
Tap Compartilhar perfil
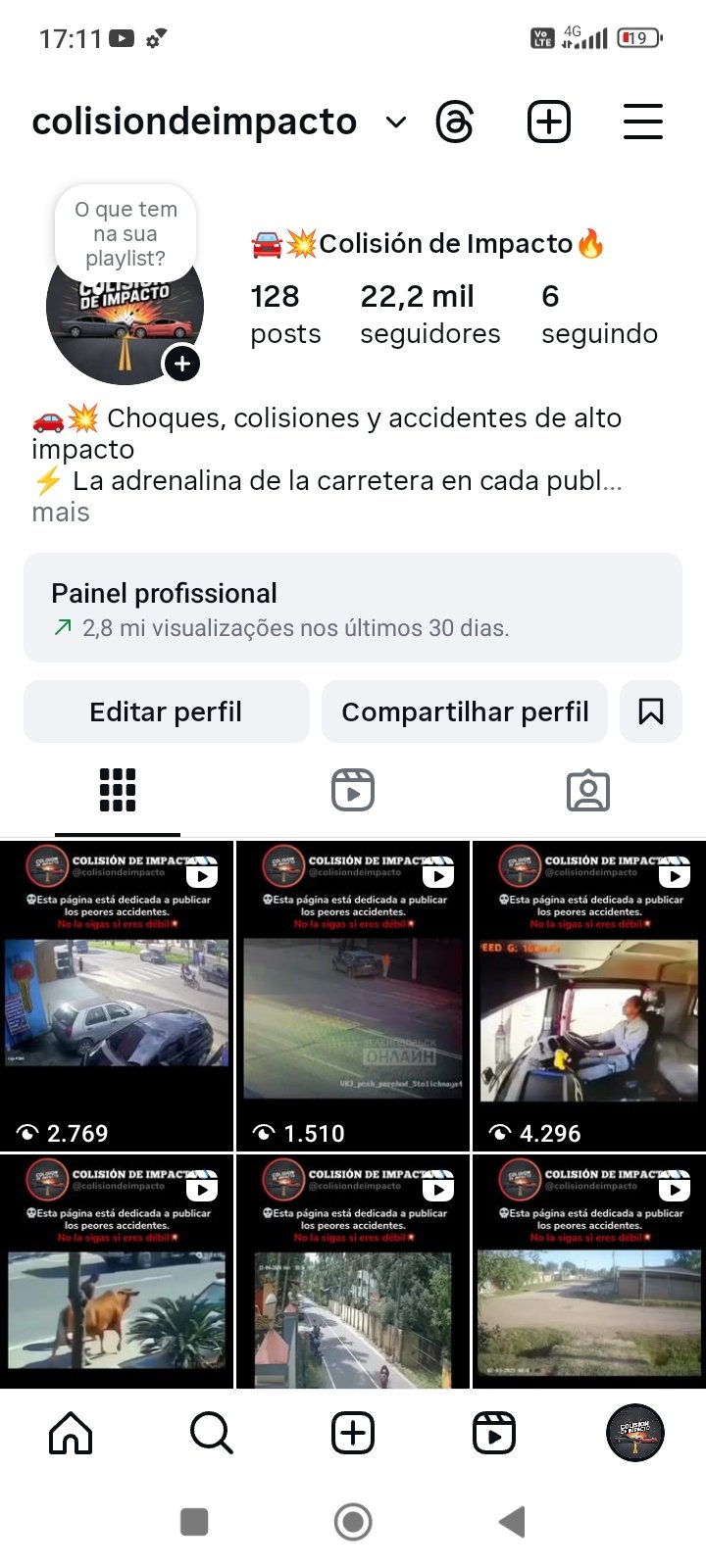click(465, 711)
